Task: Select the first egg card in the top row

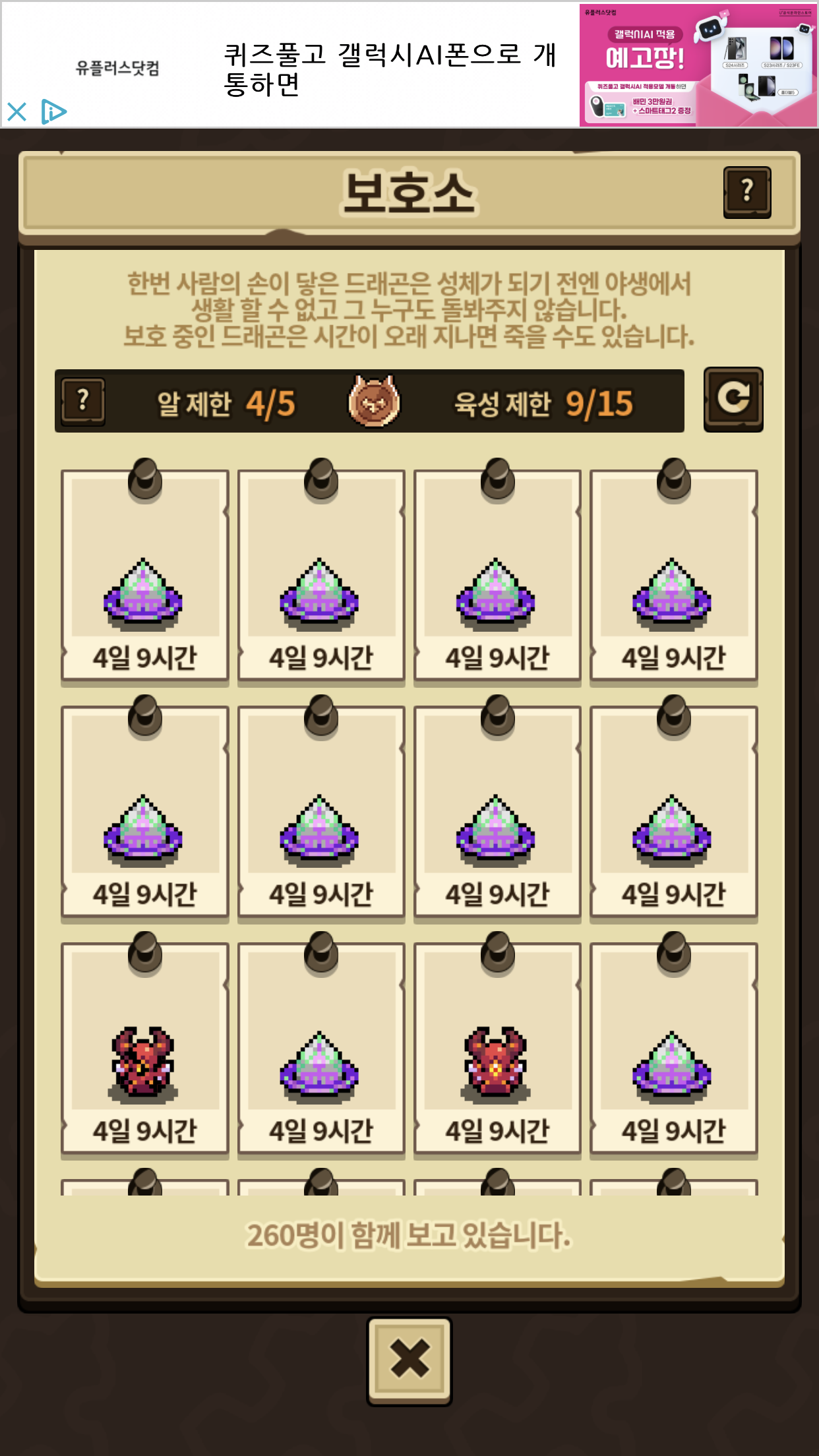Action: pos(145,576)
